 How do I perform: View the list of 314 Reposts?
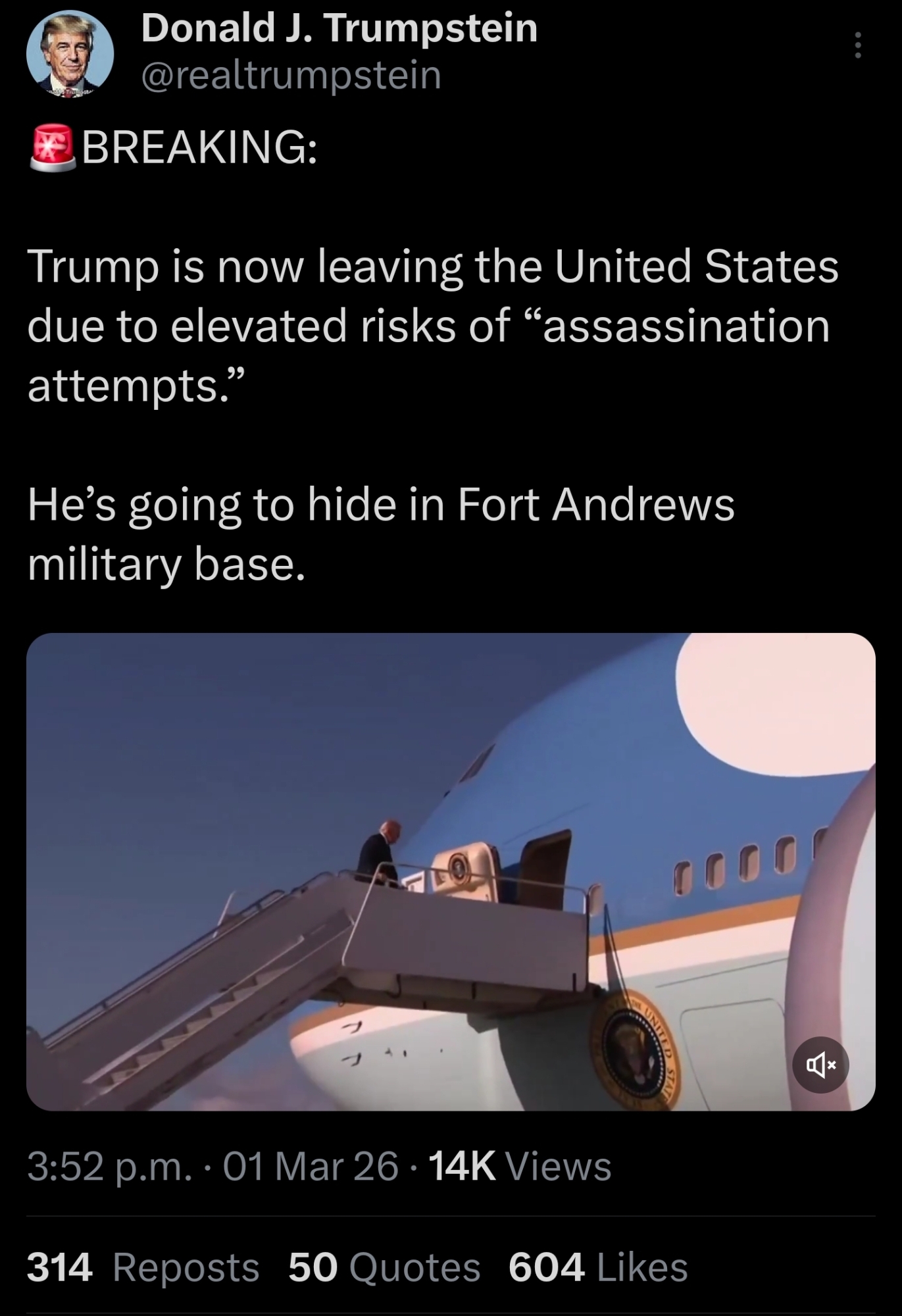(143, 1267)
